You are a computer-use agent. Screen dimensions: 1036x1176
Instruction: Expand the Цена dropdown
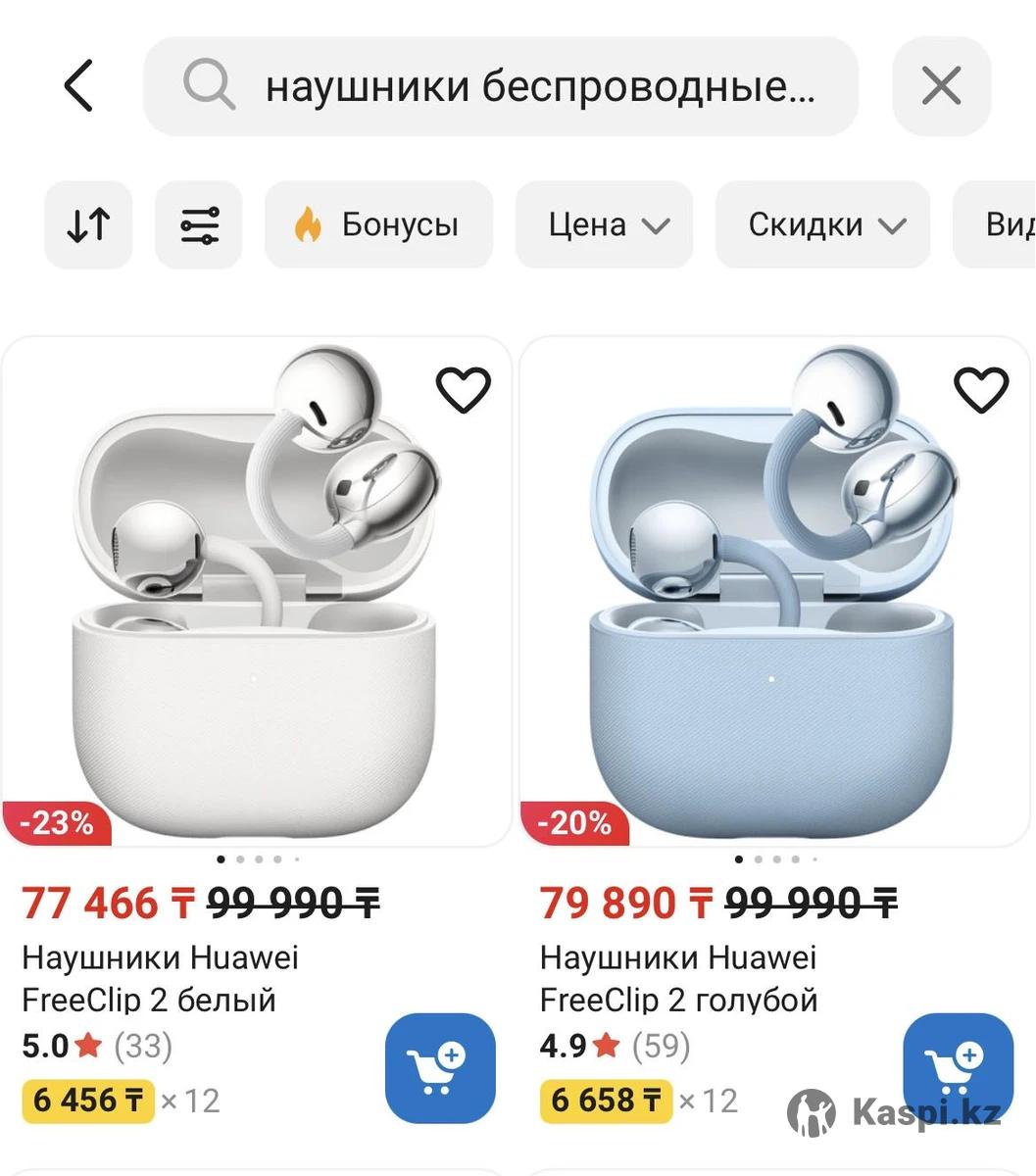coord(605,224)
